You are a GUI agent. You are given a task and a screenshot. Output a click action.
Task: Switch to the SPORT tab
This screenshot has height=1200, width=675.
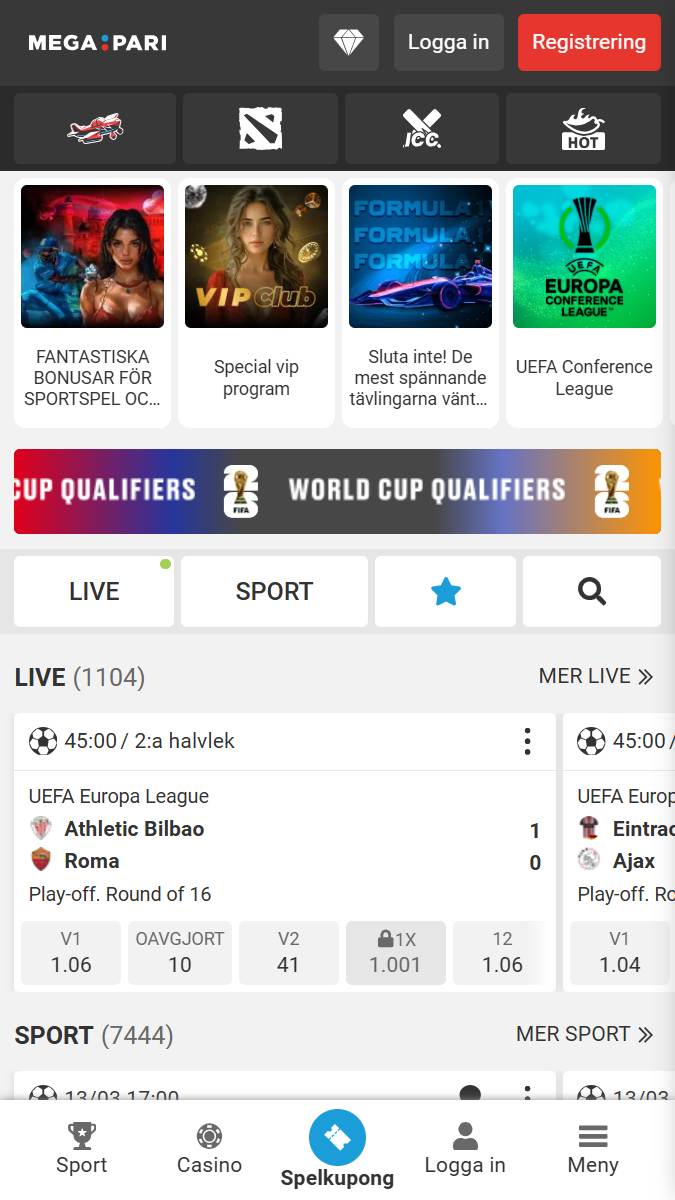pyautogui.click(x=274, y=591)
